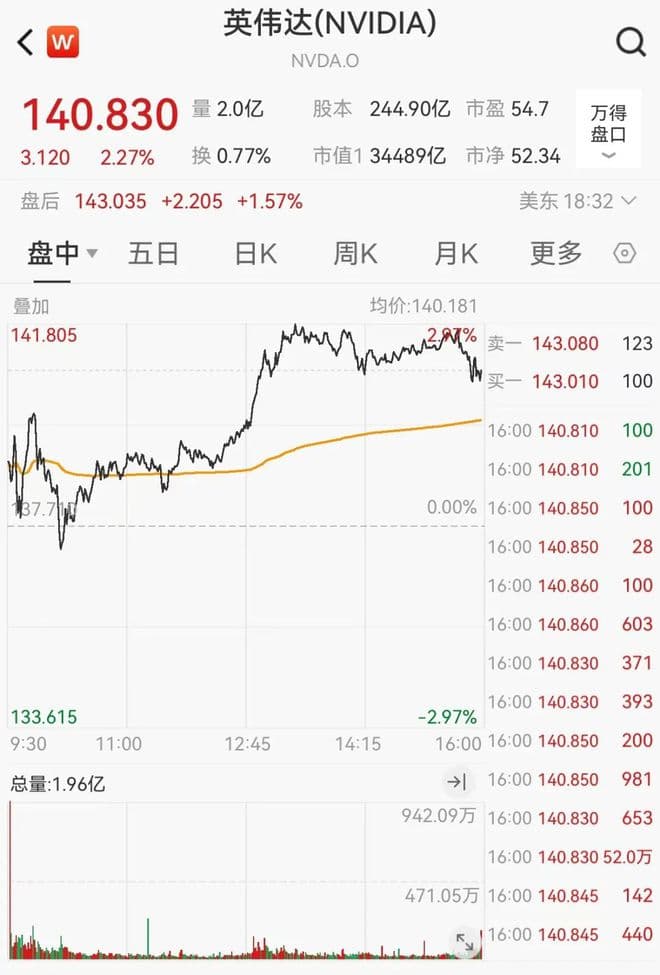Image resolution: width=660 pixels, height=975 pixels.
Task: Expand the chart to full screen
Action: pos(464,941)
